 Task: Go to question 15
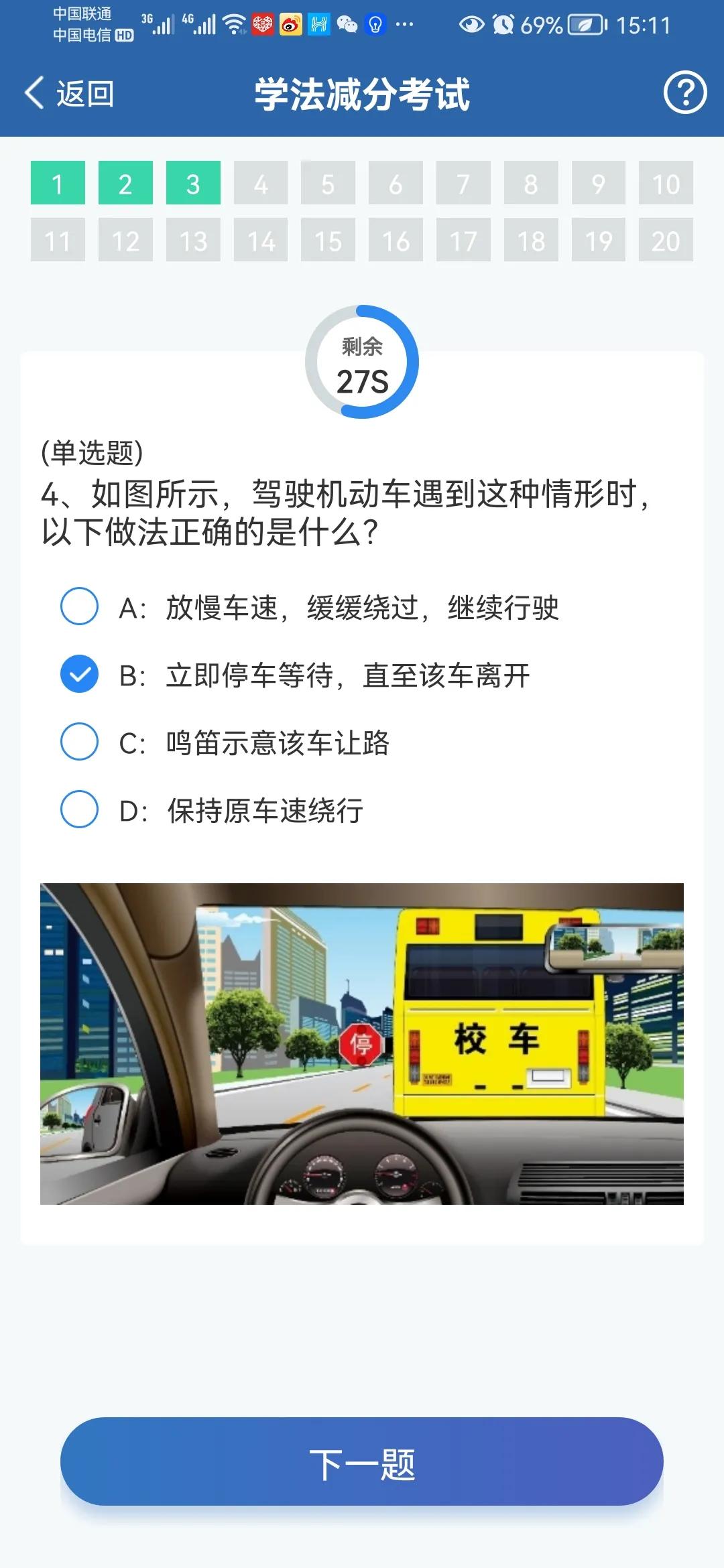(328, 240)
